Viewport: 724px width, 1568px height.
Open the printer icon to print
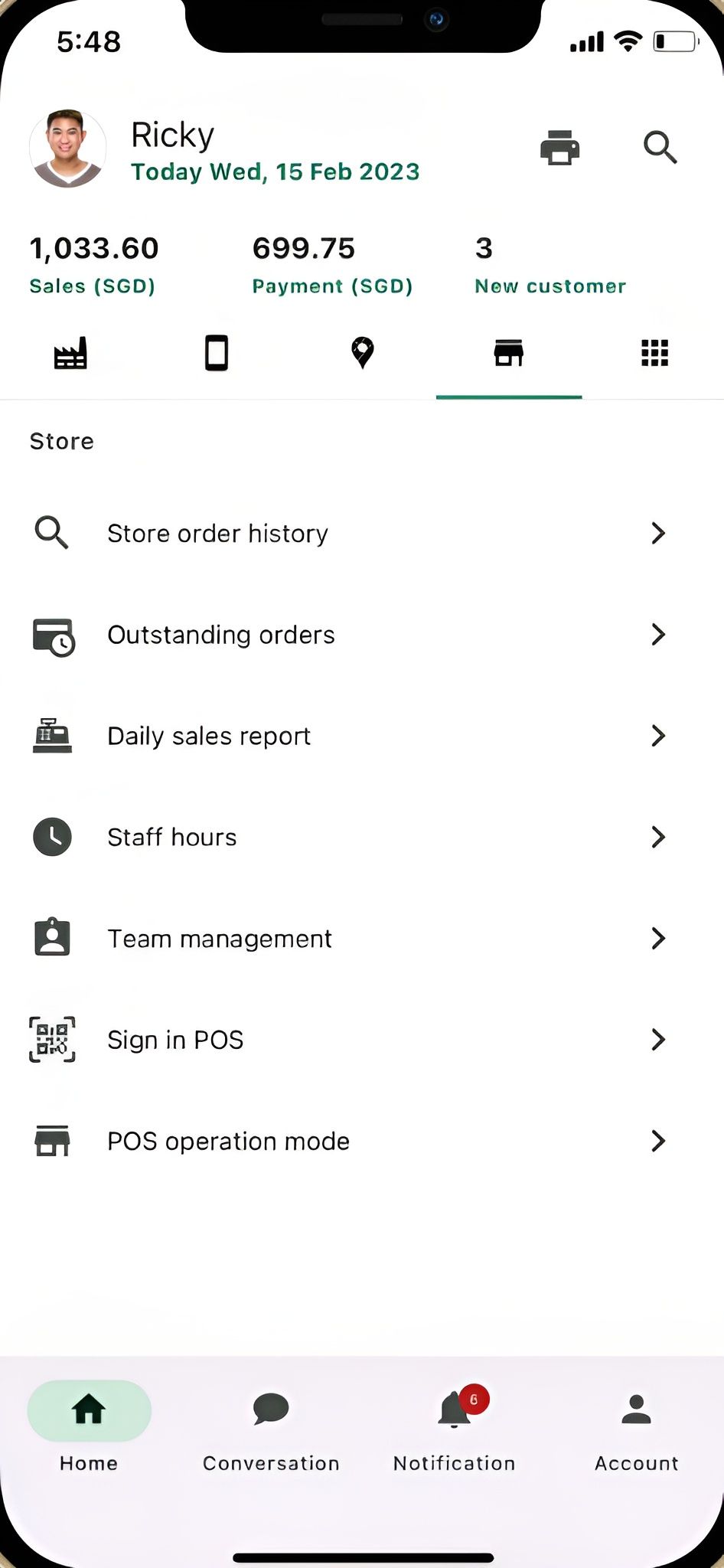pos(559,148)
